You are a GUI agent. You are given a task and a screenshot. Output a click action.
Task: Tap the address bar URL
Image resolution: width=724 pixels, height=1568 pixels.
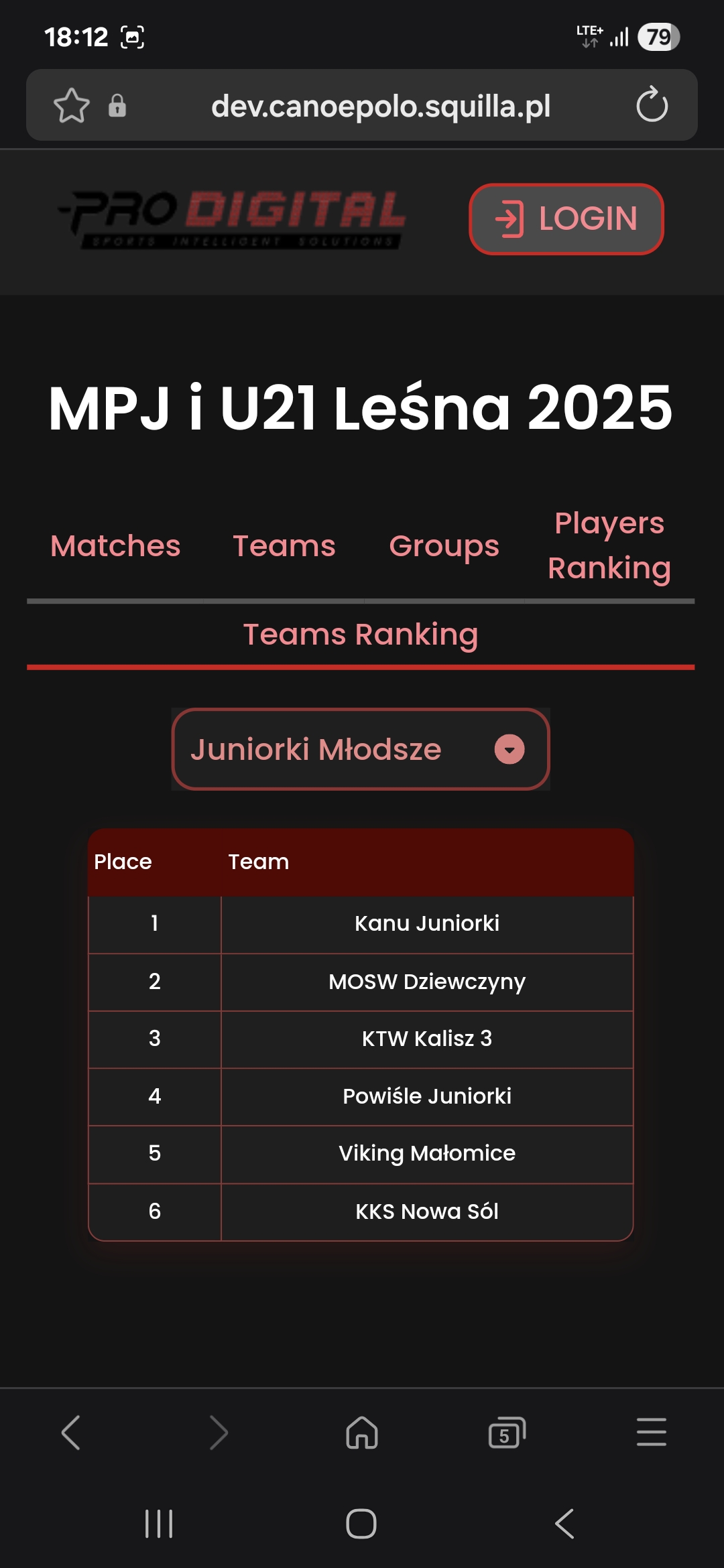click(381, 106)
